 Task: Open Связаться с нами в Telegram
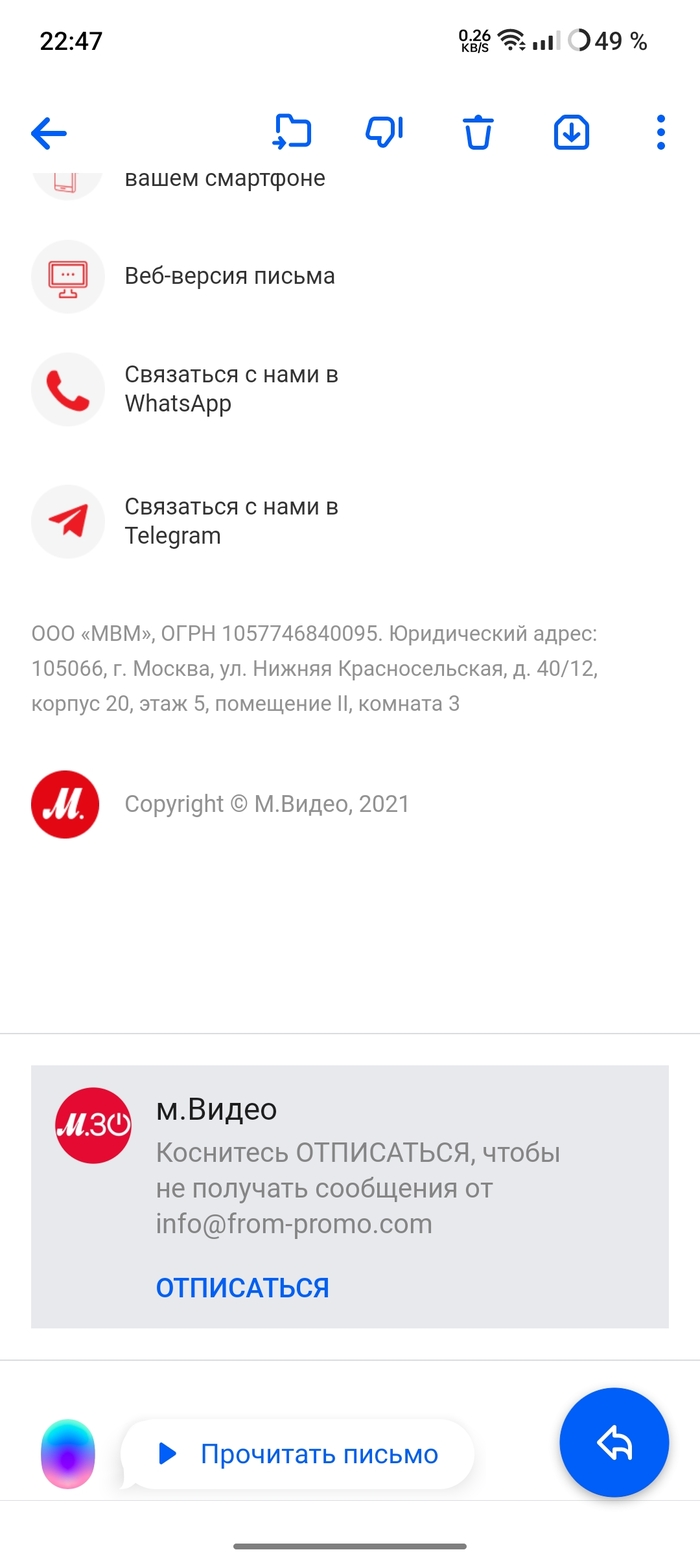[x=231, y=521]
